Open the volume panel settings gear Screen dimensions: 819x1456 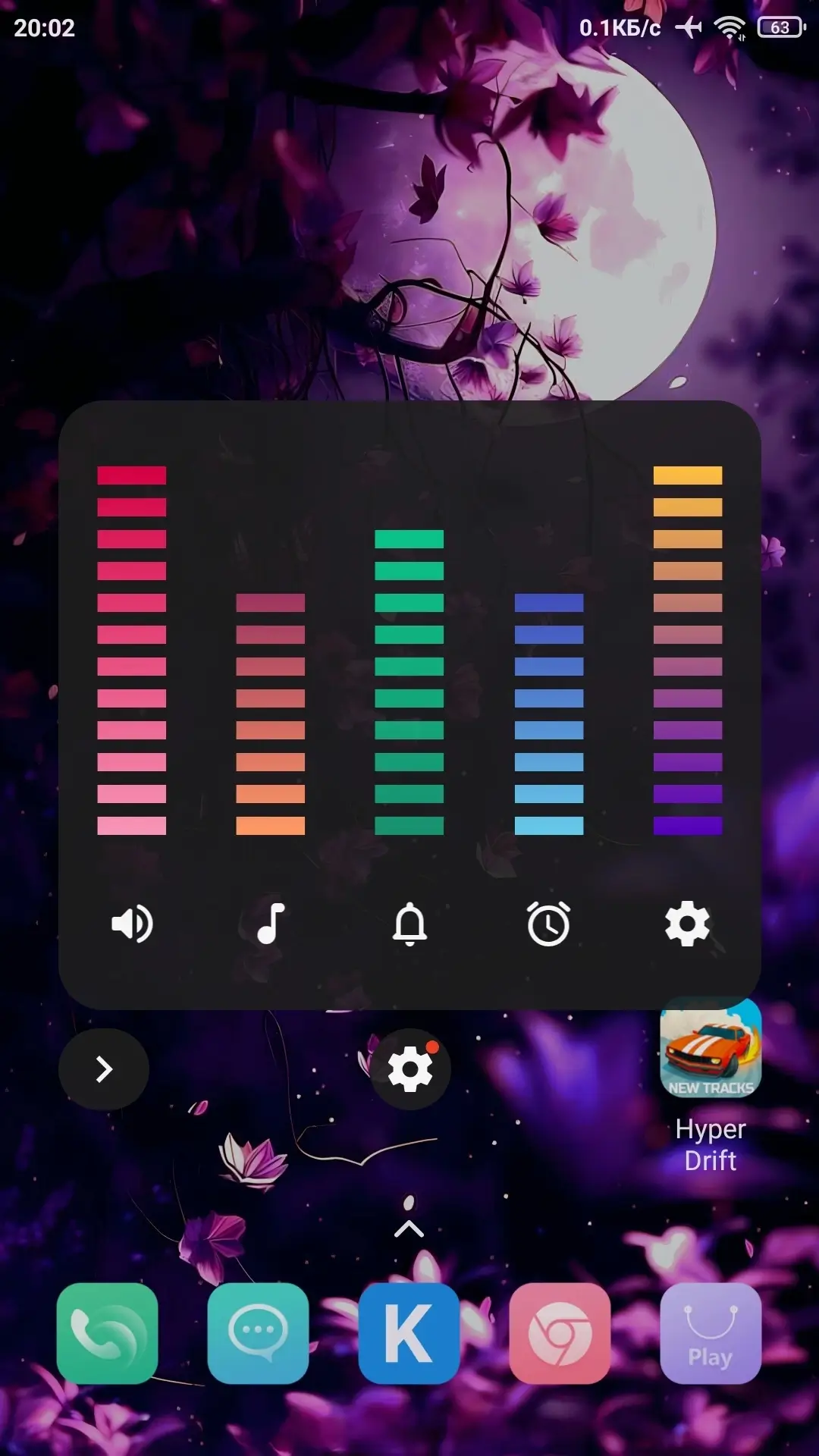[687, 924]
